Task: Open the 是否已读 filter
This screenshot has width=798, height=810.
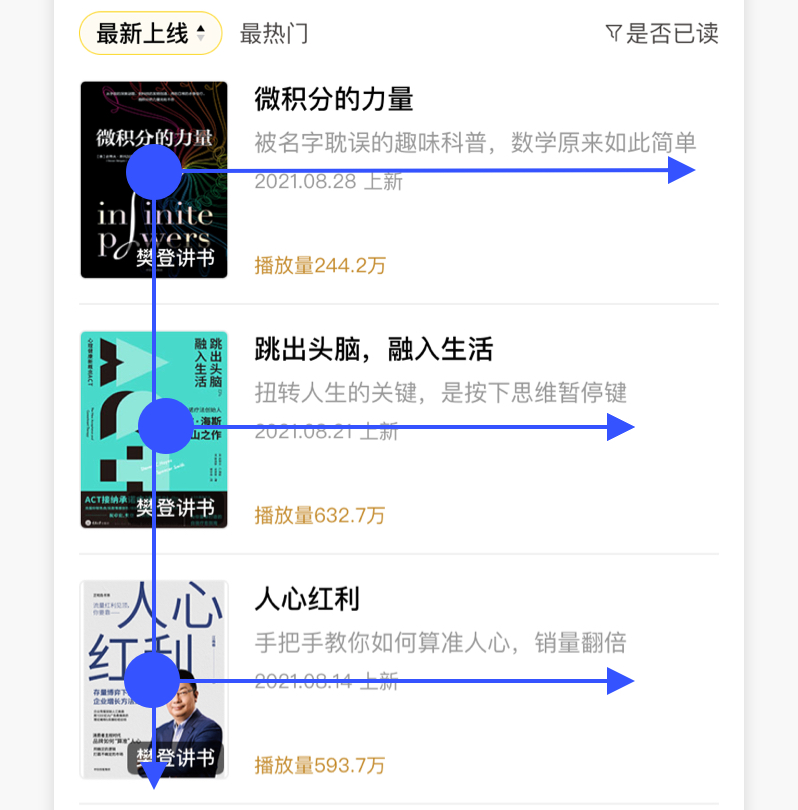Action: [662, 34]
